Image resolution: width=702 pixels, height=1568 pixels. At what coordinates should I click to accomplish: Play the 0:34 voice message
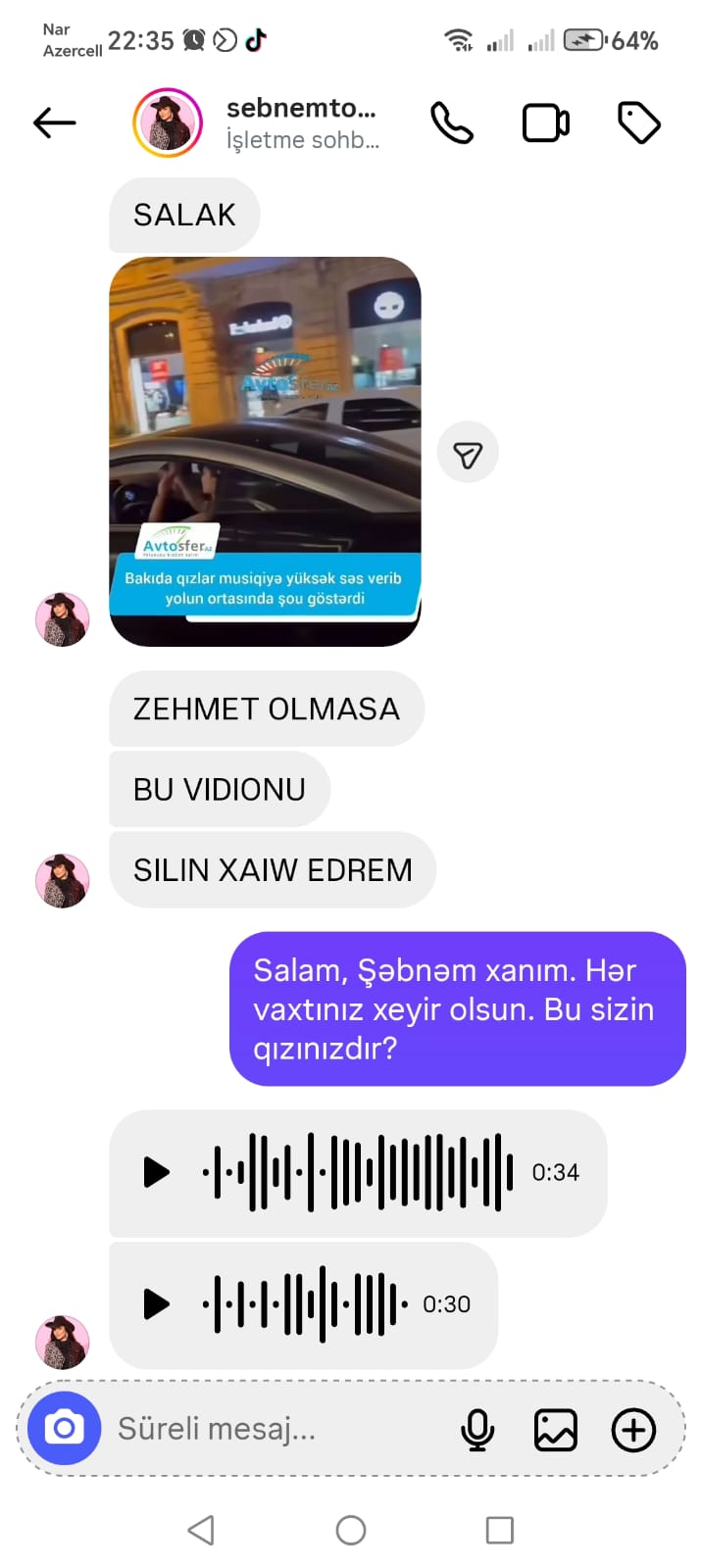click(157, 1172)
